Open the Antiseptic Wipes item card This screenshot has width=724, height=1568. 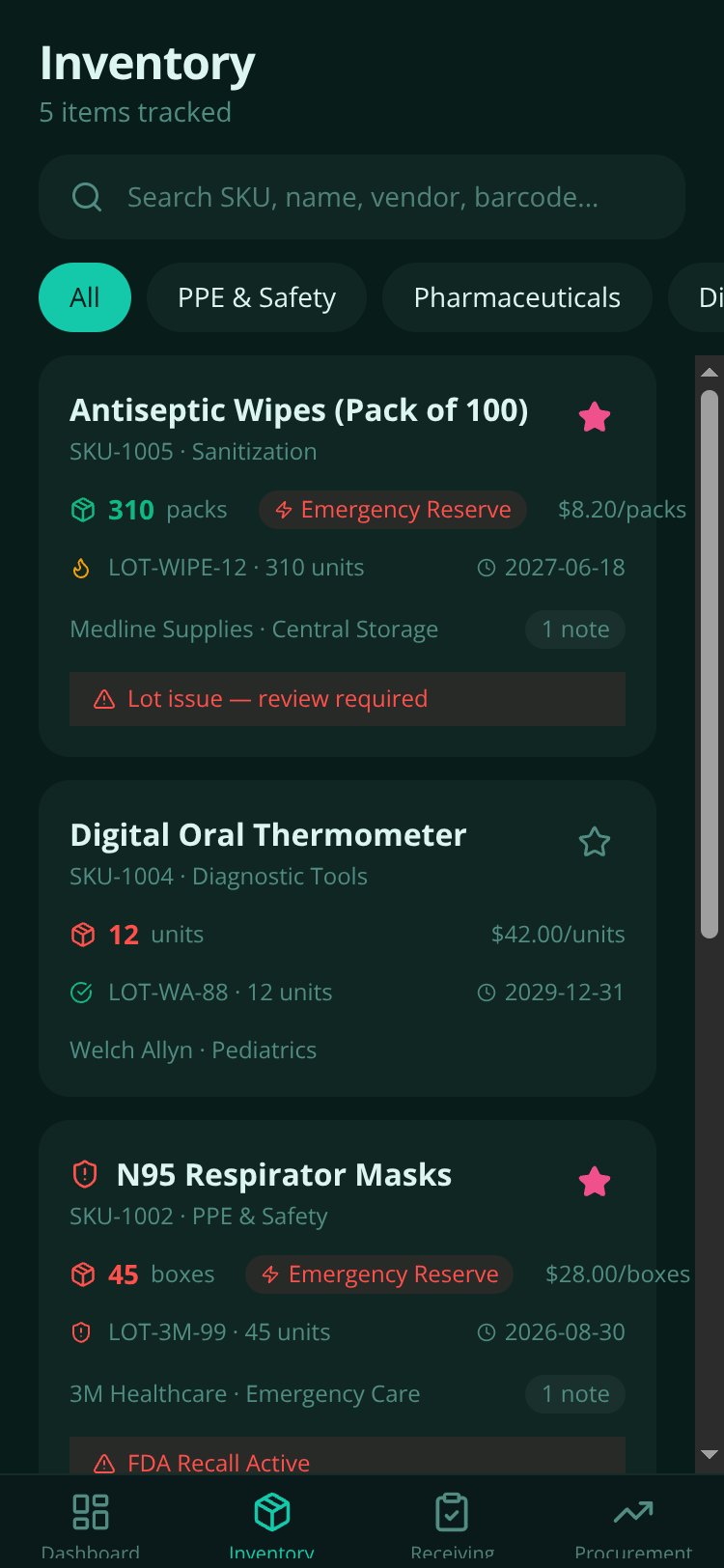click(348, 556)
